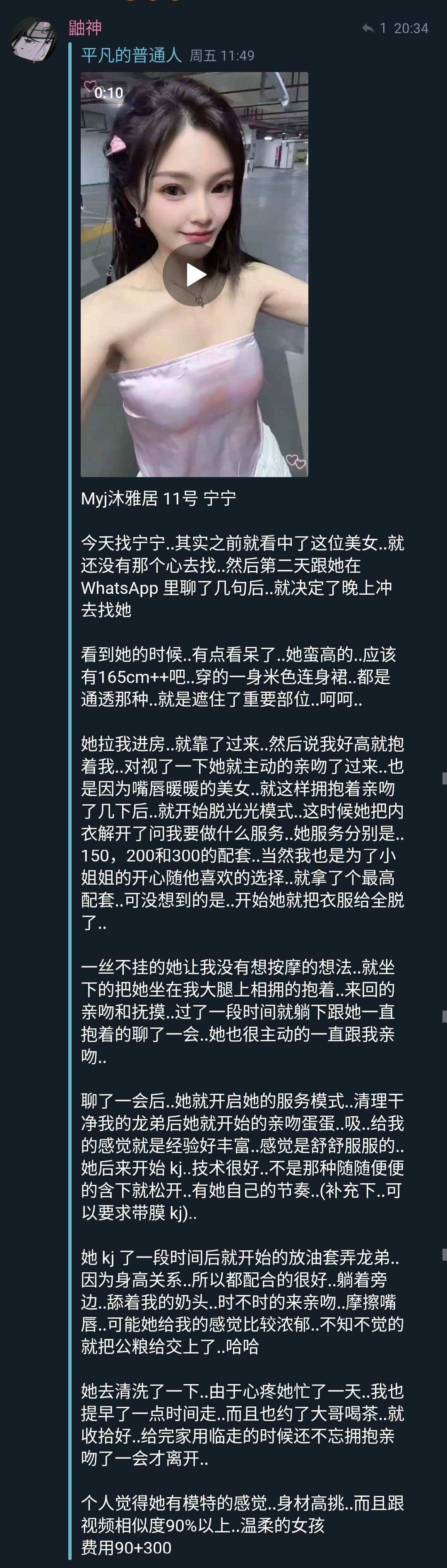
Task: Play the 0:10 video
Action: tap(195, 275)
